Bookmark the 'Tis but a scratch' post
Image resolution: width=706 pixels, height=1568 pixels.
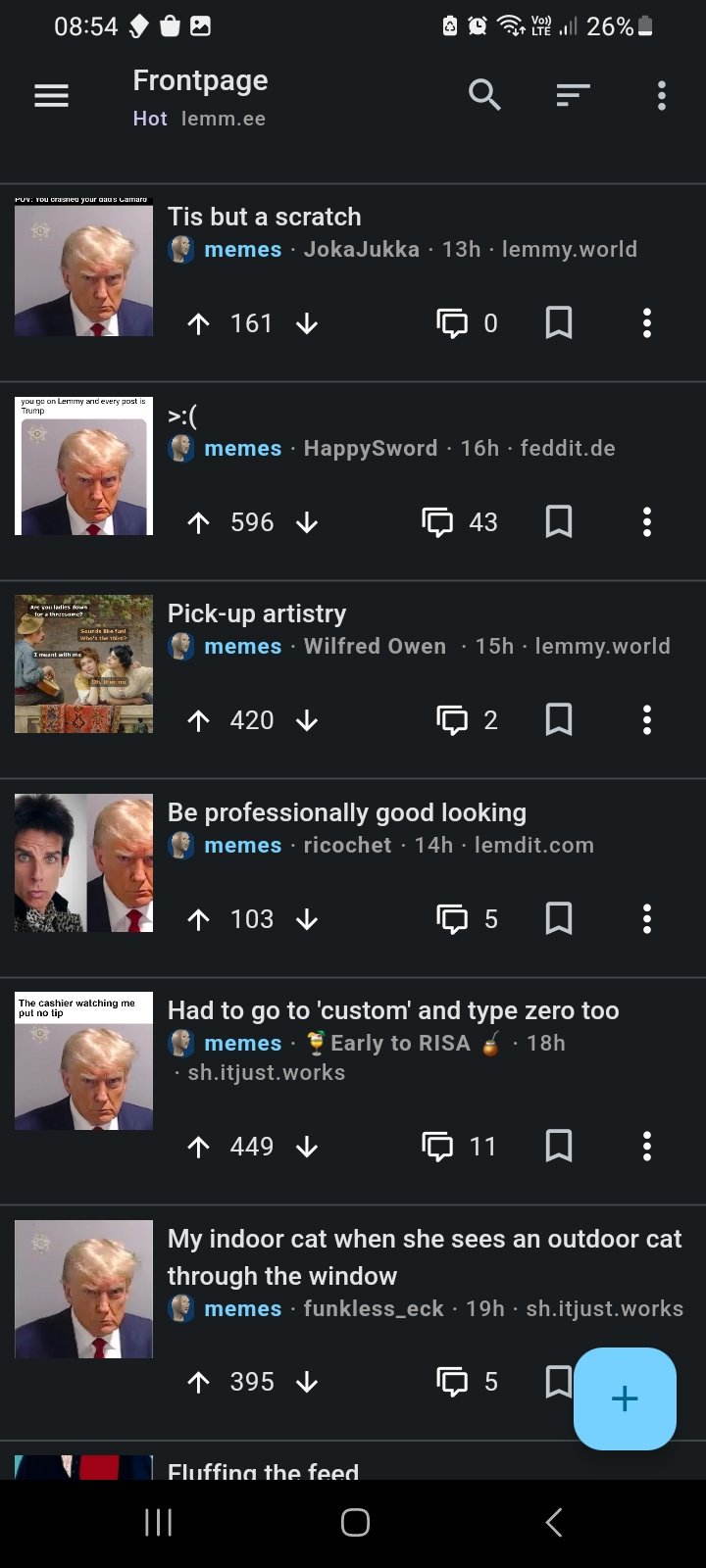[559, 322]
